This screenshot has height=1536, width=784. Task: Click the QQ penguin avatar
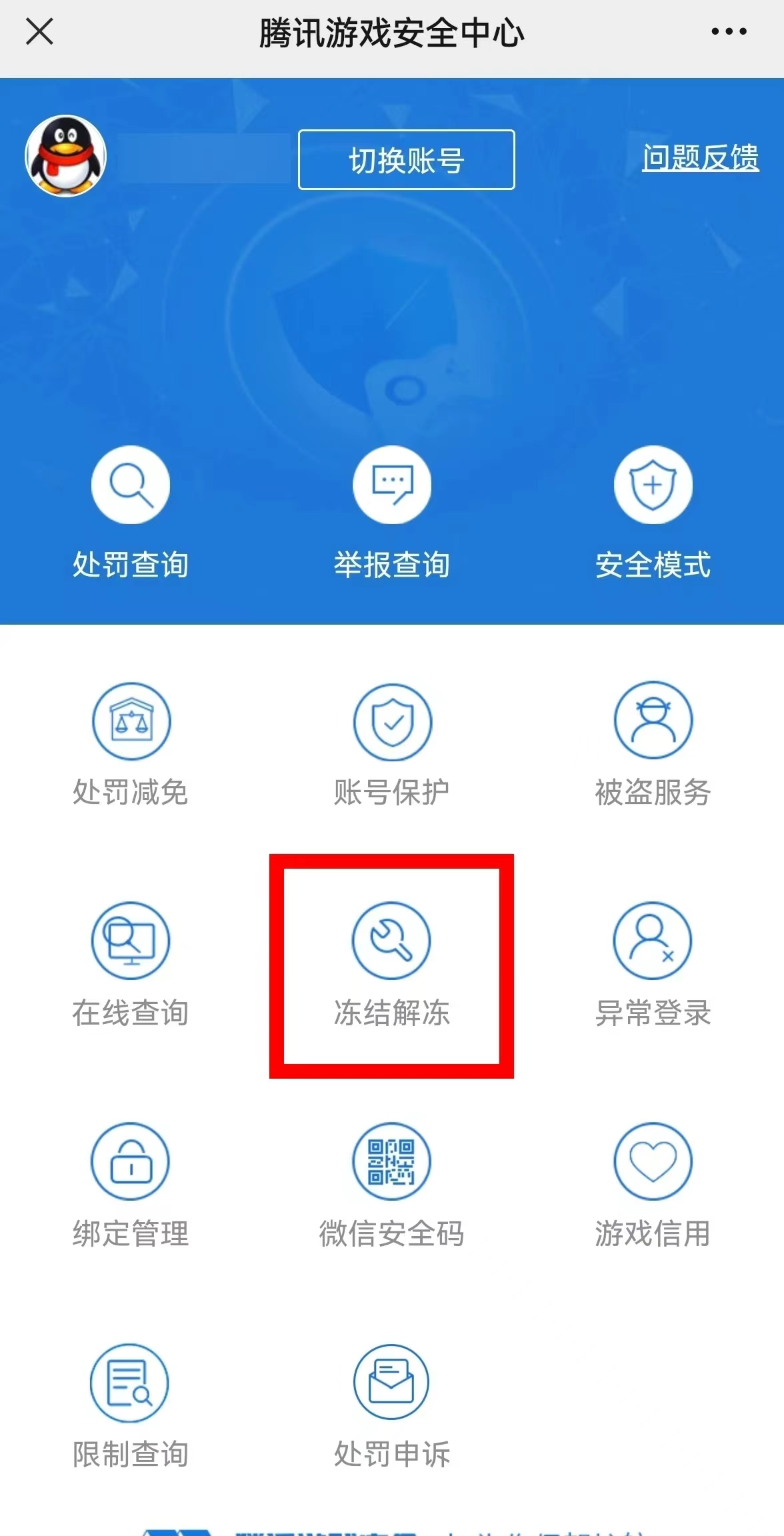(67, 155)
